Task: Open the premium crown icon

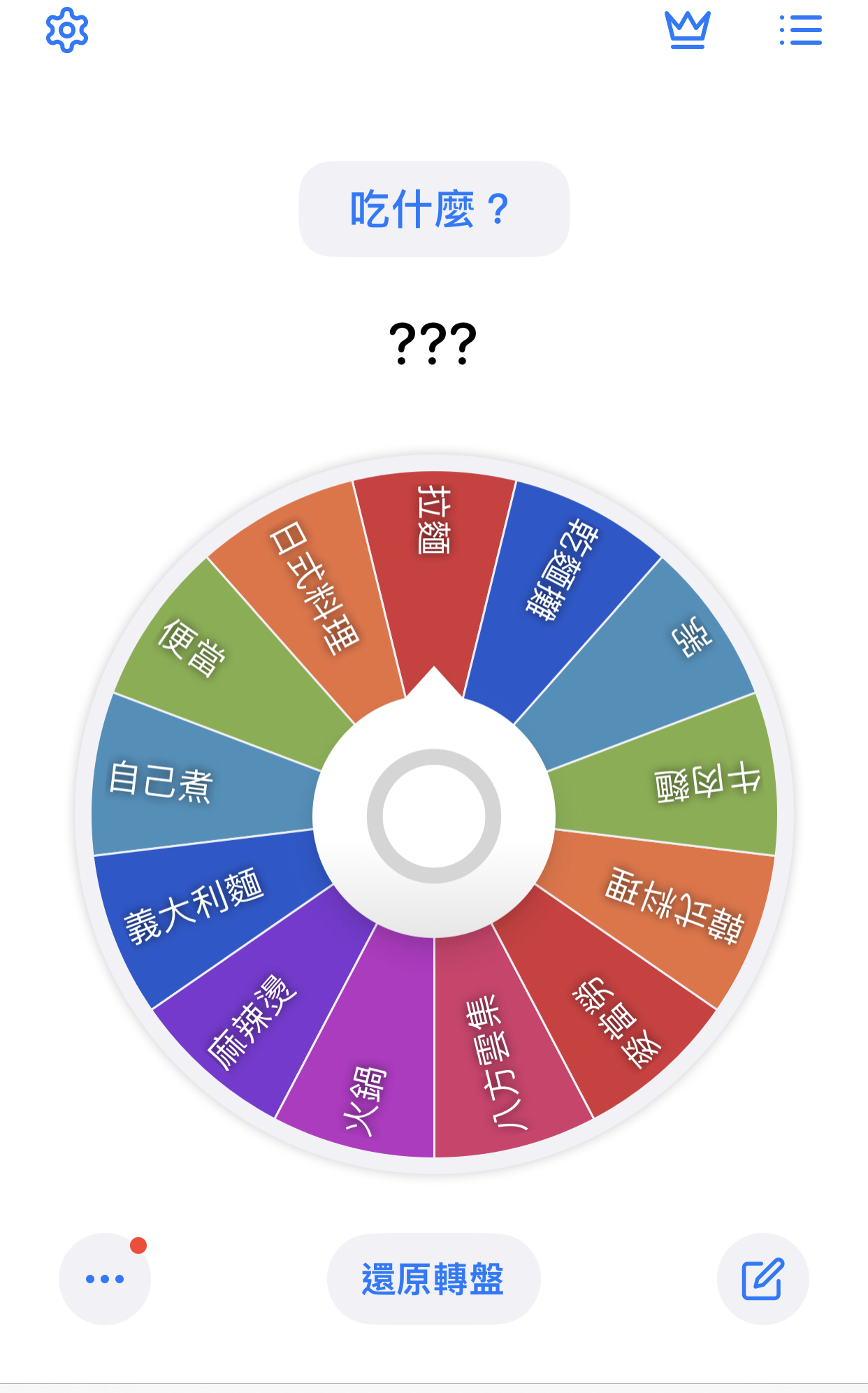Action: [687, 30]
